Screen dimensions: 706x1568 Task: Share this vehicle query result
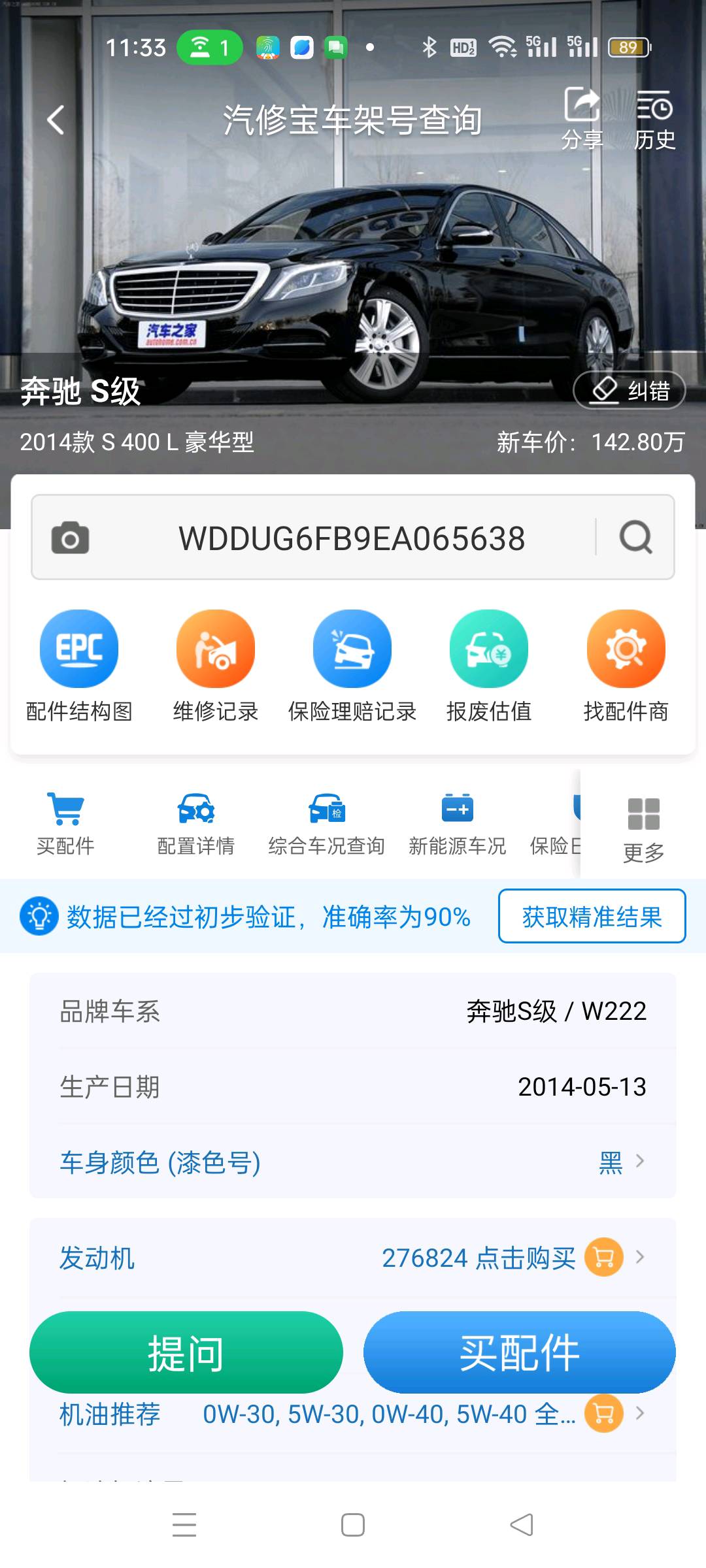[582, 118]
